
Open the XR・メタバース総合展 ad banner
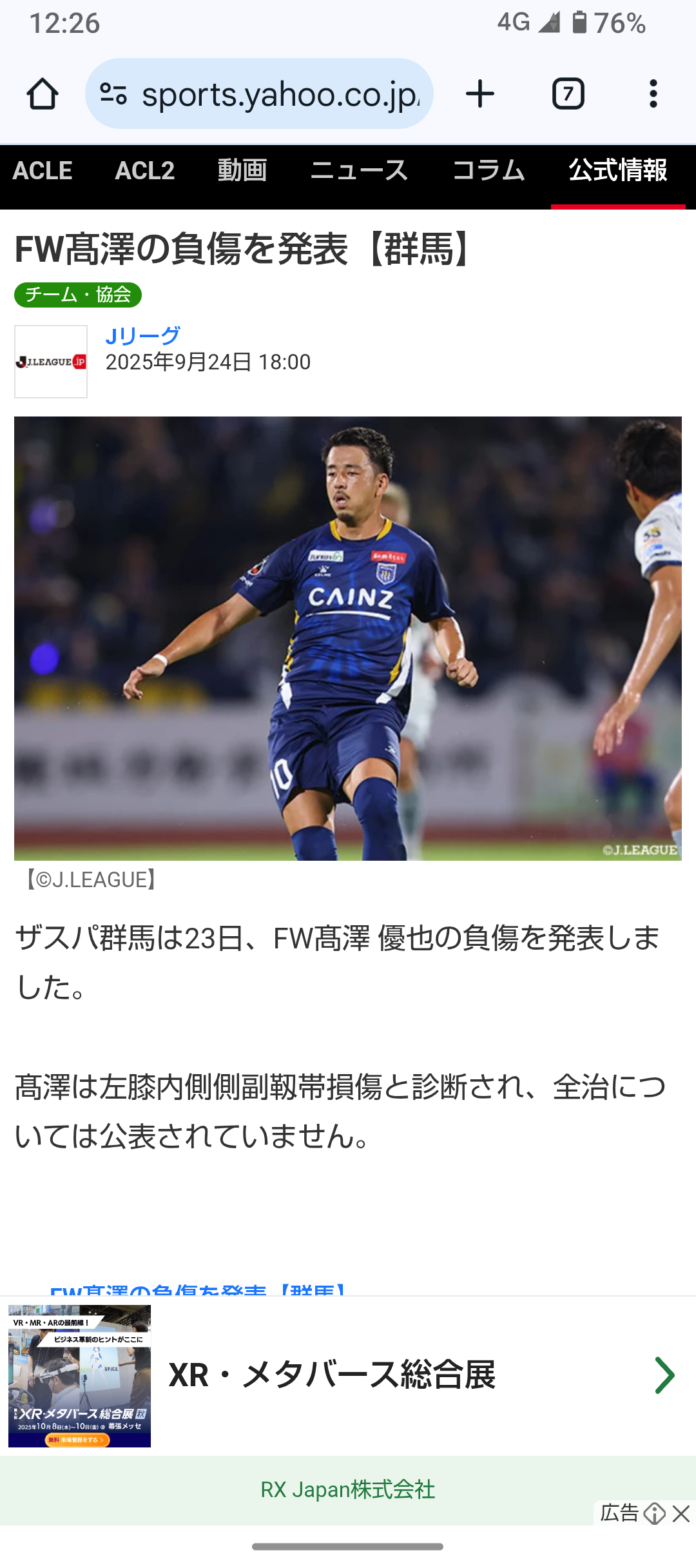332,1375
